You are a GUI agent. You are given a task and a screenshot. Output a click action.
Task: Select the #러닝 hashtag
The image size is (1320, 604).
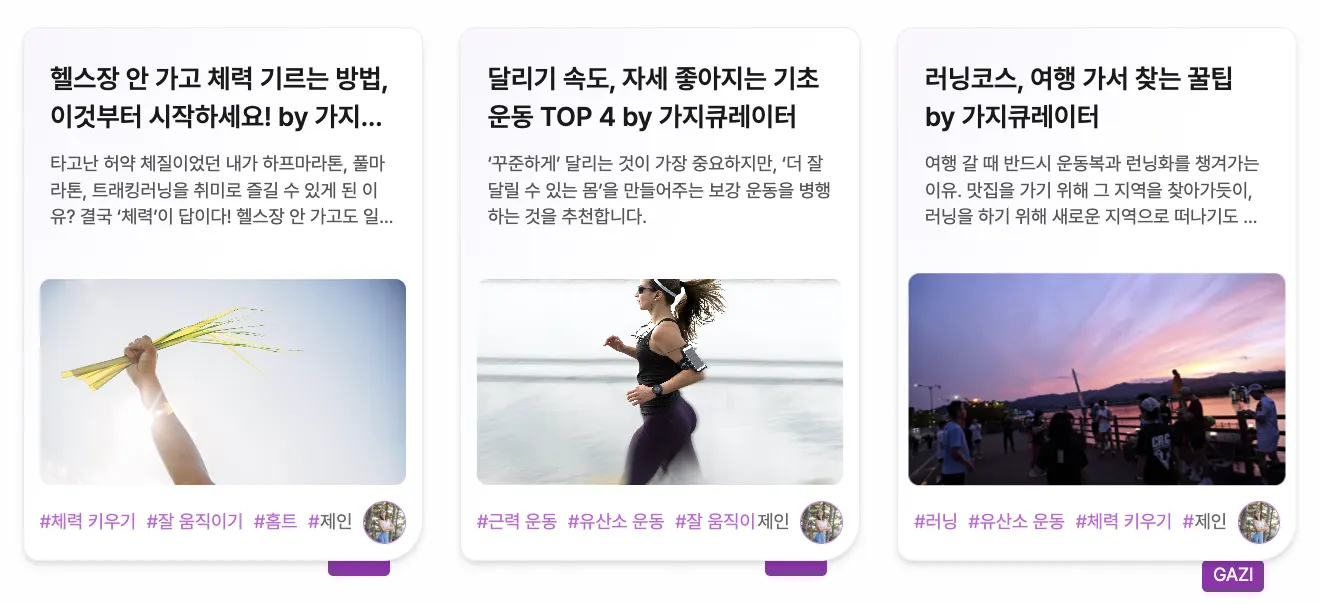click(936, 521)
